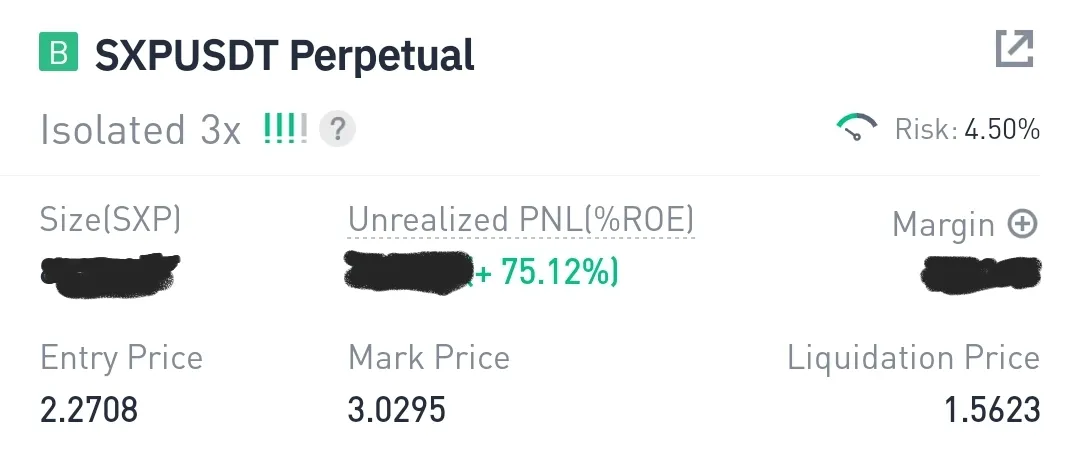Tap Unrealized PNL(%ROE) underlined label

(x=520, y=220)
